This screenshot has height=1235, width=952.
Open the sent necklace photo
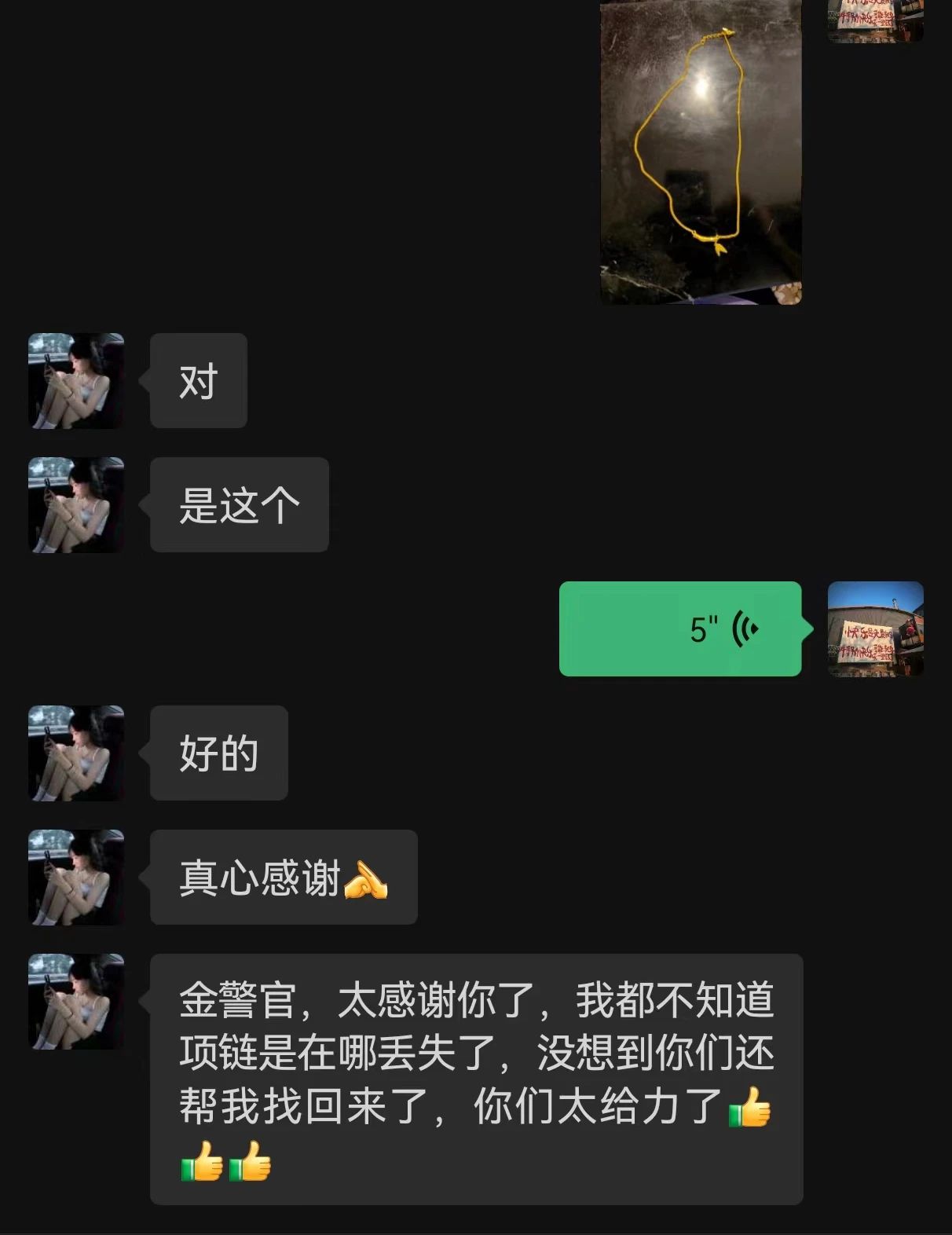tap(701, 151)
